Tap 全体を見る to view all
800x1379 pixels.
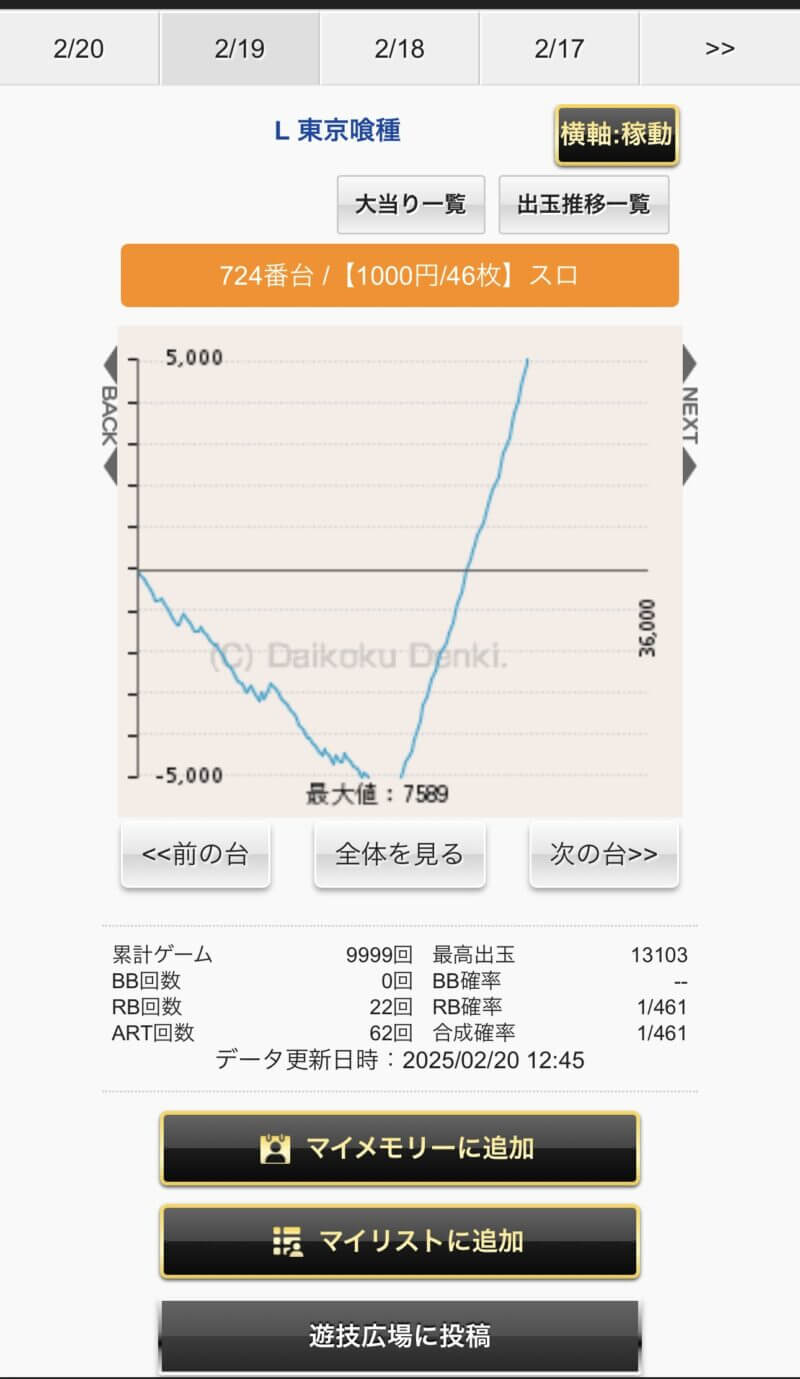399,854
